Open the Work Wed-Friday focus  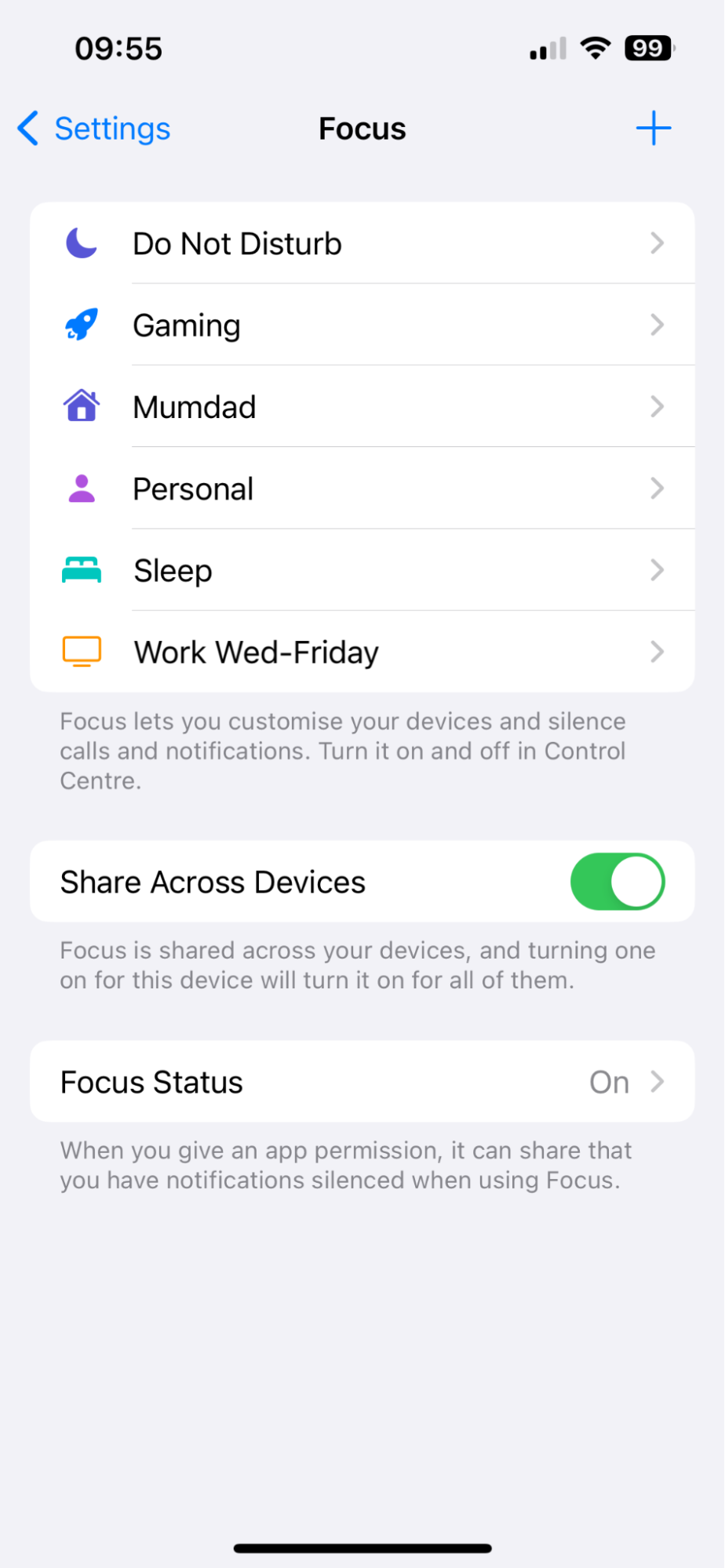[x=362, y=652]
